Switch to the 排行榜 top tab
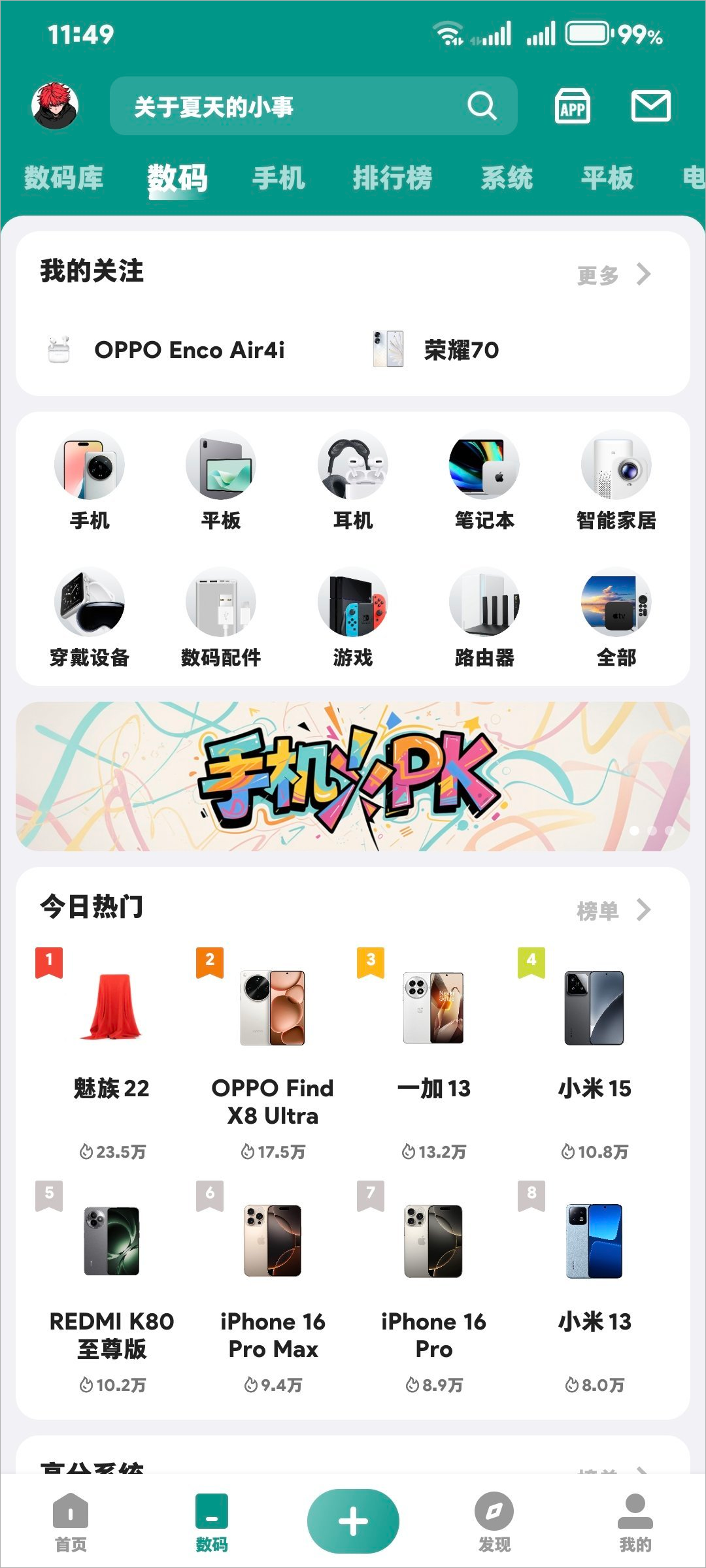This screenshot has width=706, height=1568. coord(392,178)
